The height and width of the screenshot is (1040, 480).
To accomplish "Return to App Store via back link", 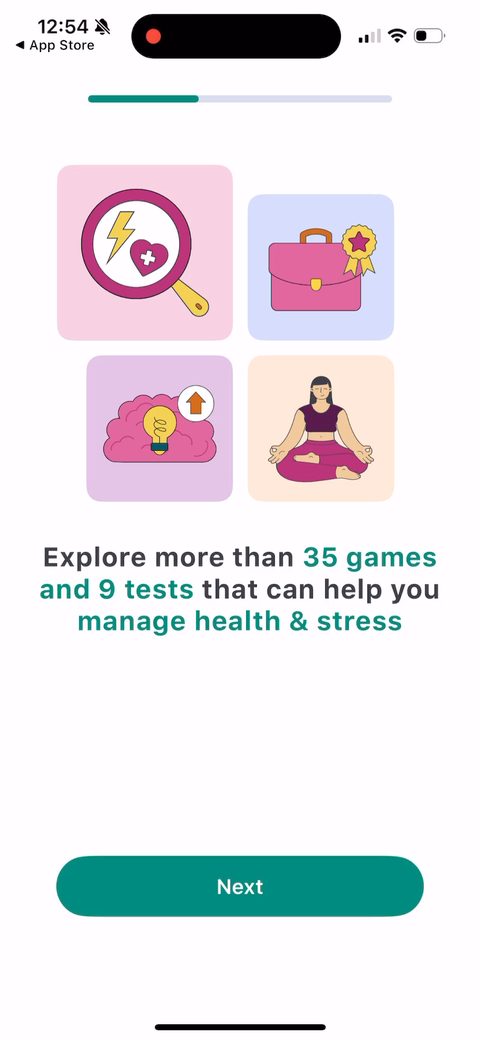I will click(x=55, y=46).
